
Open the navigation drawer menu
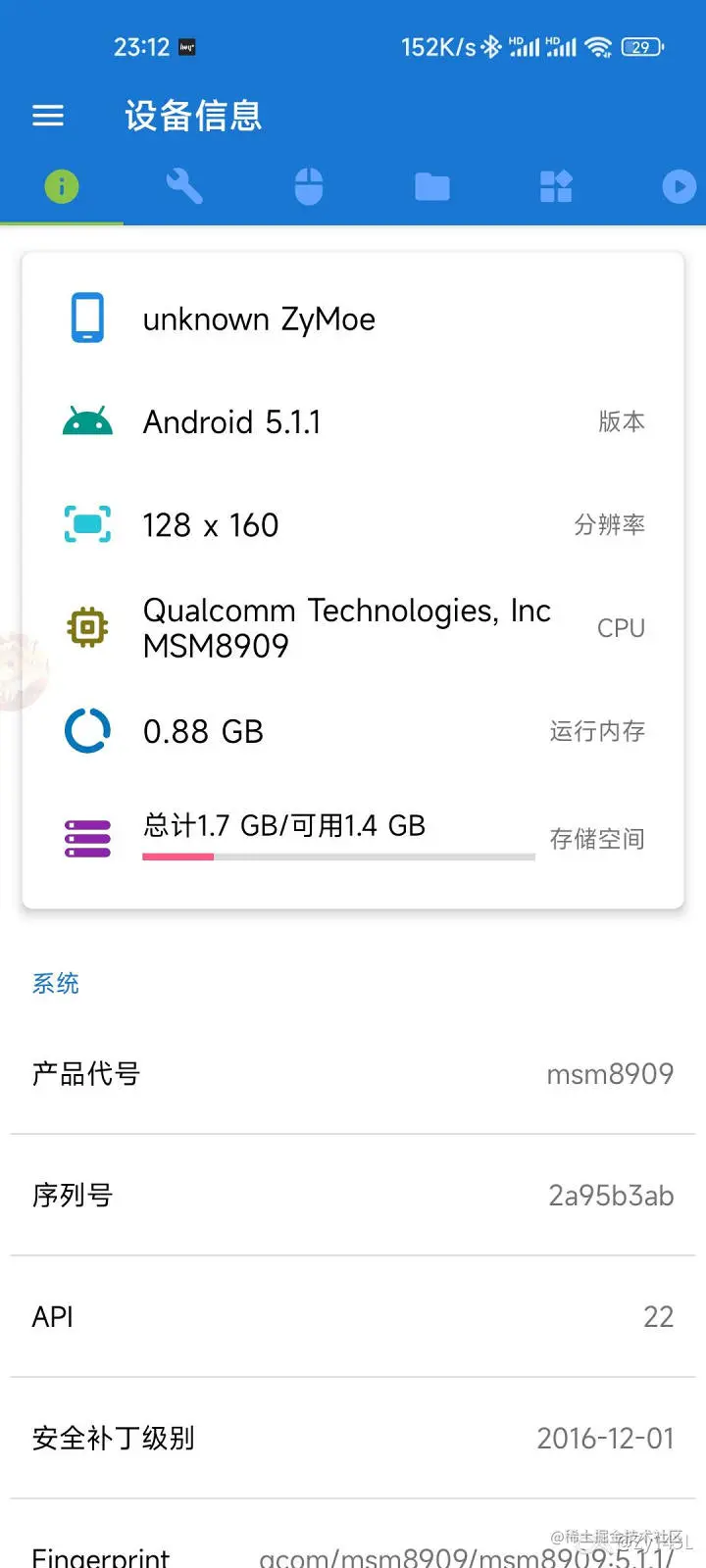[x=48, y=116]
